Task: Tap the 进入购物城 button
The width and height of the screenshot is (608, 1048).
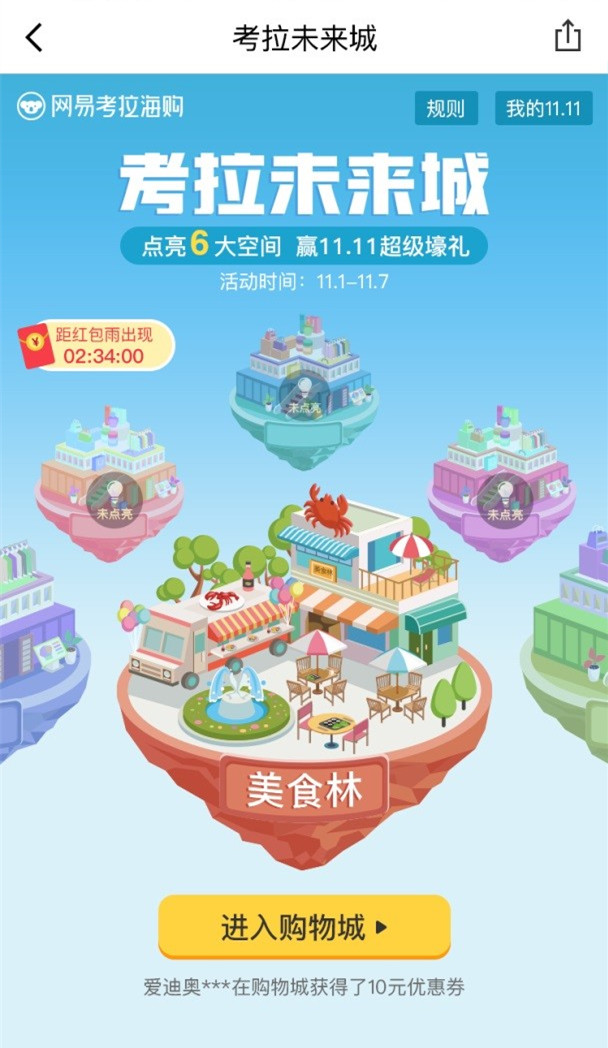Action: (x=304, y=928)
